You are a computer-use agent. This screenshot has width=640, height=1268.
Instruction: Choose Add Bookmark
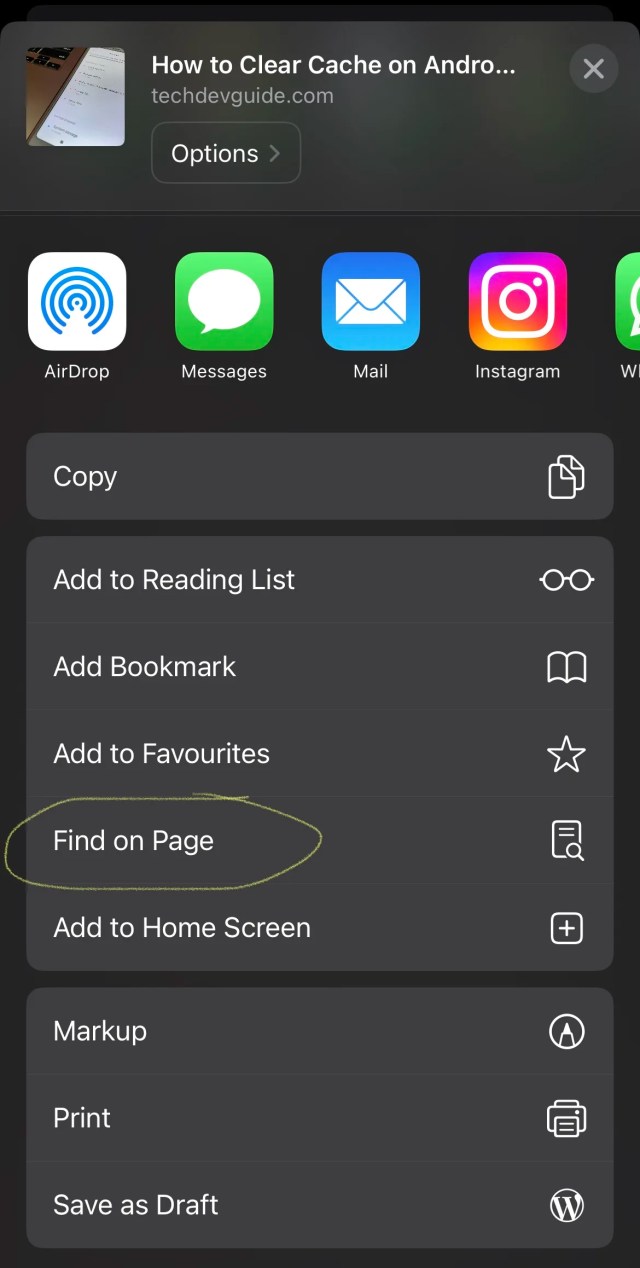(x=320, y=667)
